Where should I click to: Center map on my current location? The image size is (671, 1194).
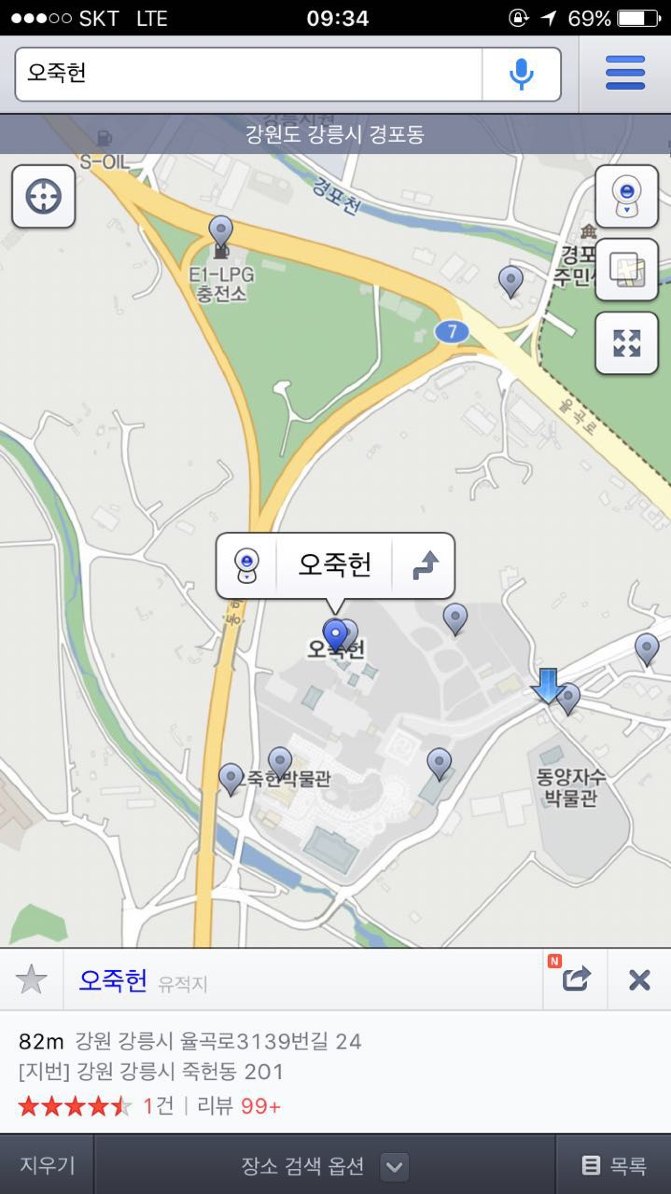(x=43, y=196)
